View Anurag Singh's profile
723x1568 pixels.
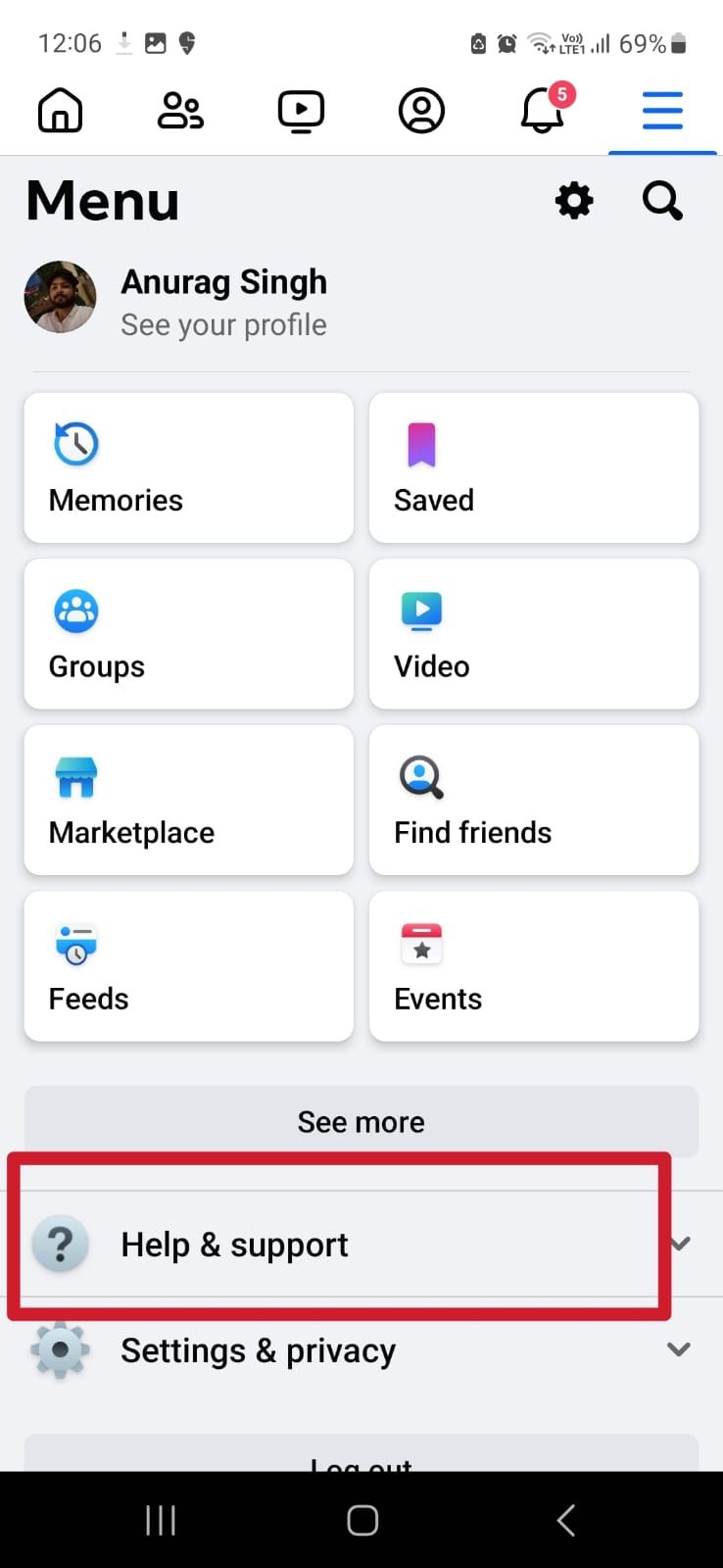pos(223,300)
